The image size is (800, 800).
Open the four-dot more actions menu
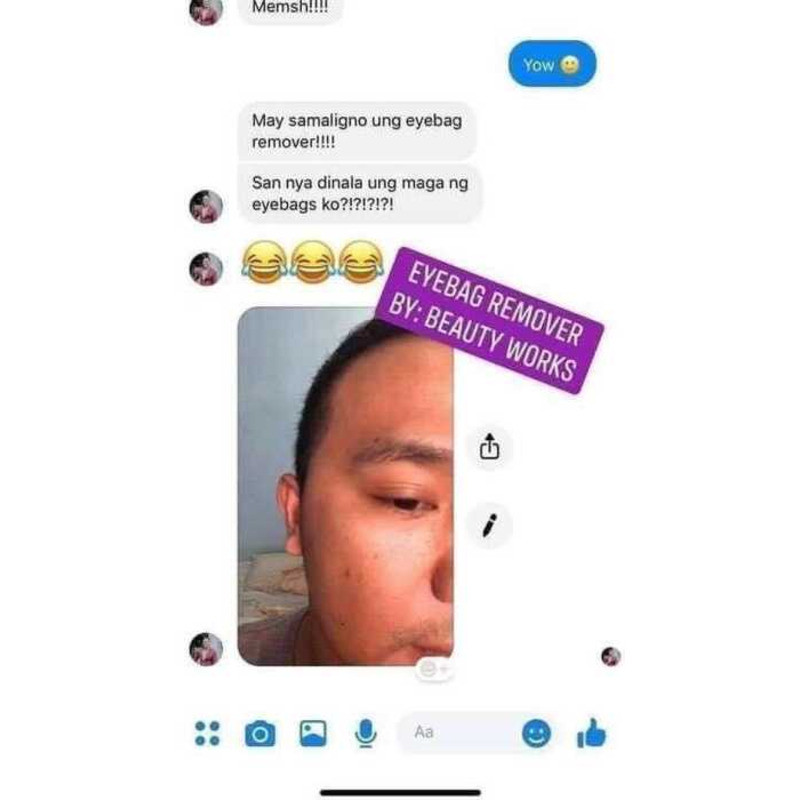pos(207,733)
